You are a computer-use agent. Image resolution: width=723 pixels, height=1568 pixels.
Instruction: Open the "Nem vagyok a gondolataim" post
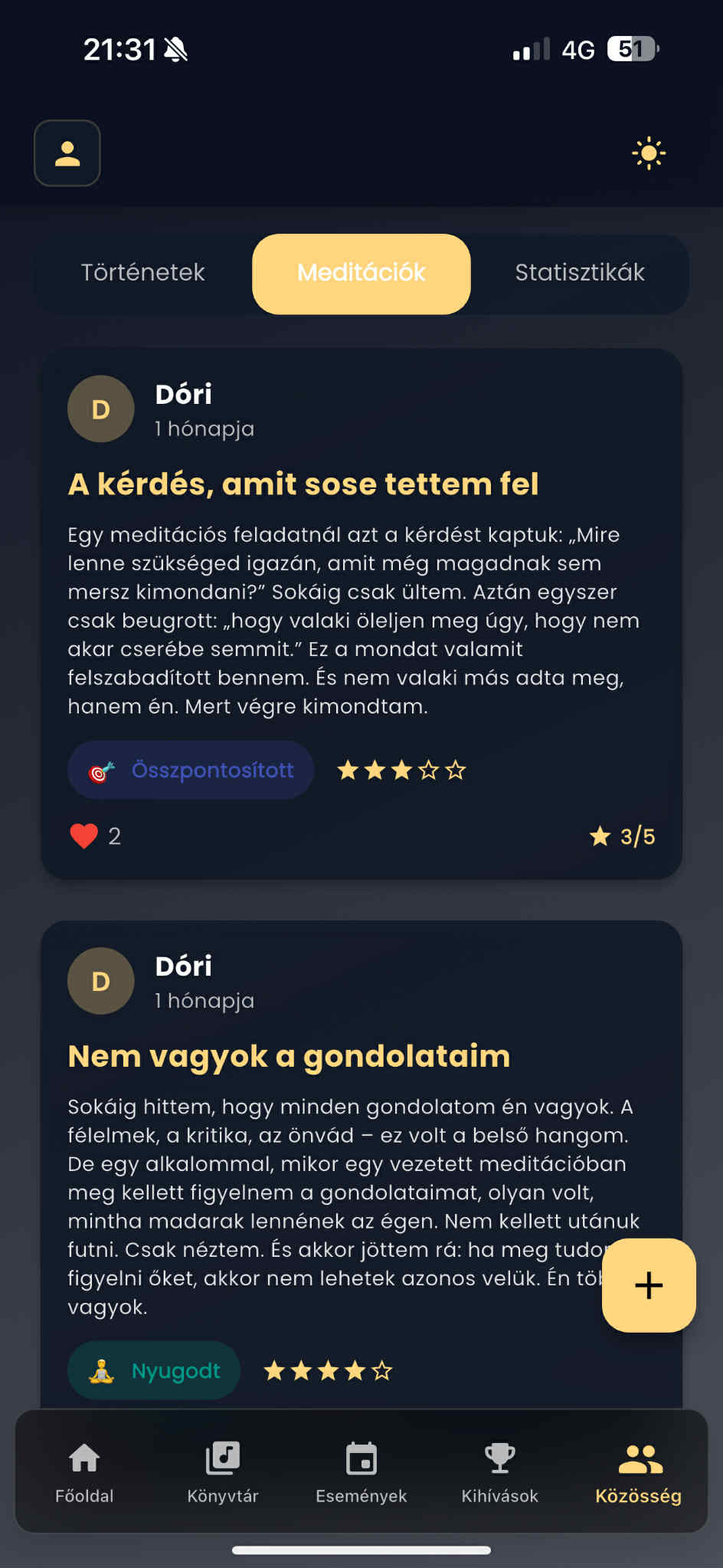289,1056
